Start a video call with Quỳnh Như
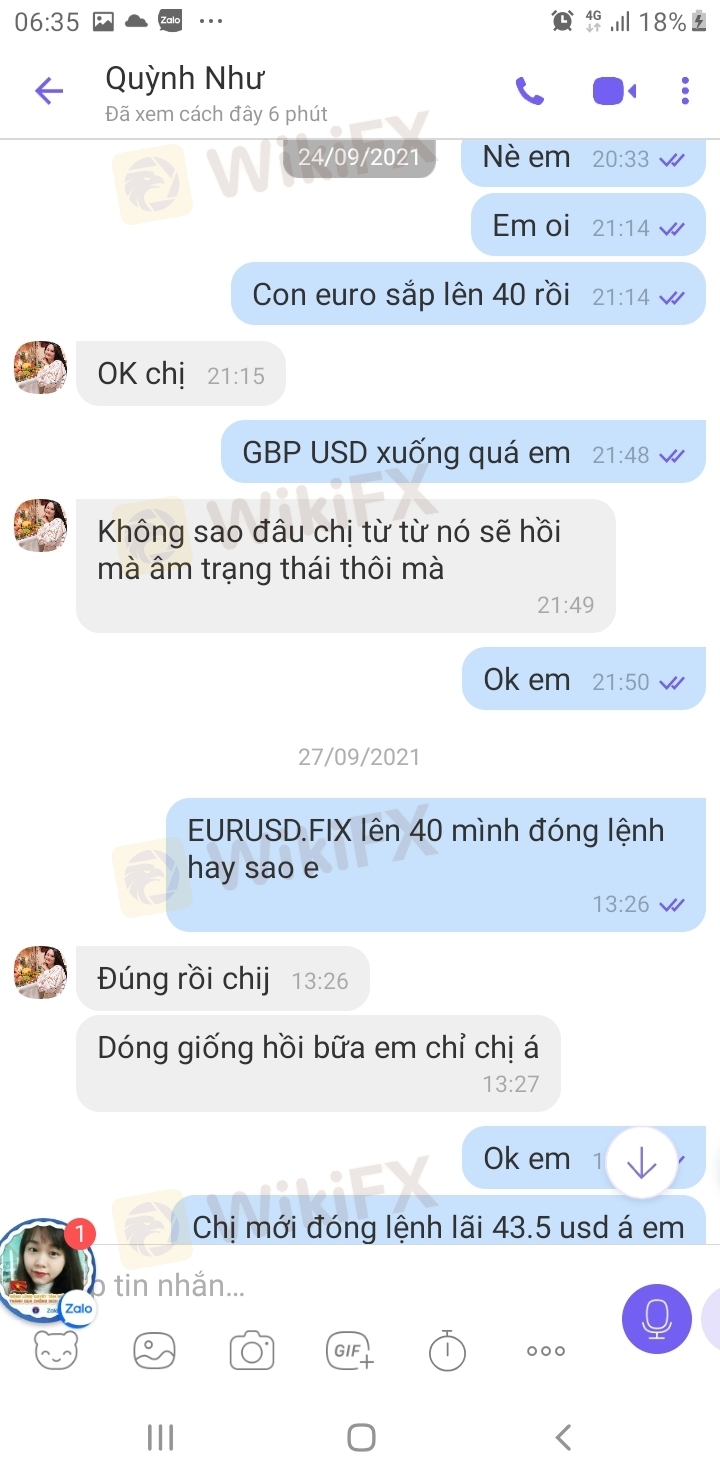The width and height of the screenshot is (720, 1480). (614, 92)
